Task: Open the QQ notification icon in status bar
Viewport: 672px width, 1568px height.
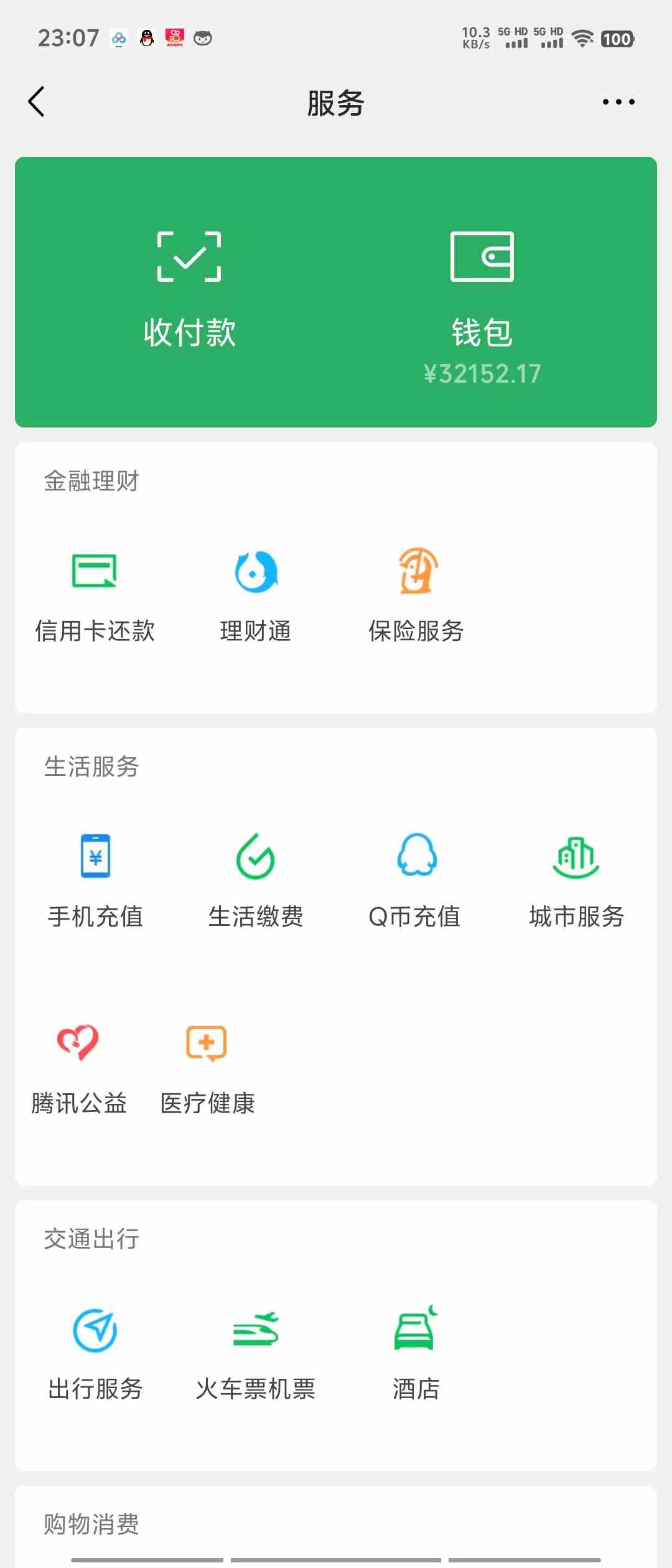Action: 146,37
